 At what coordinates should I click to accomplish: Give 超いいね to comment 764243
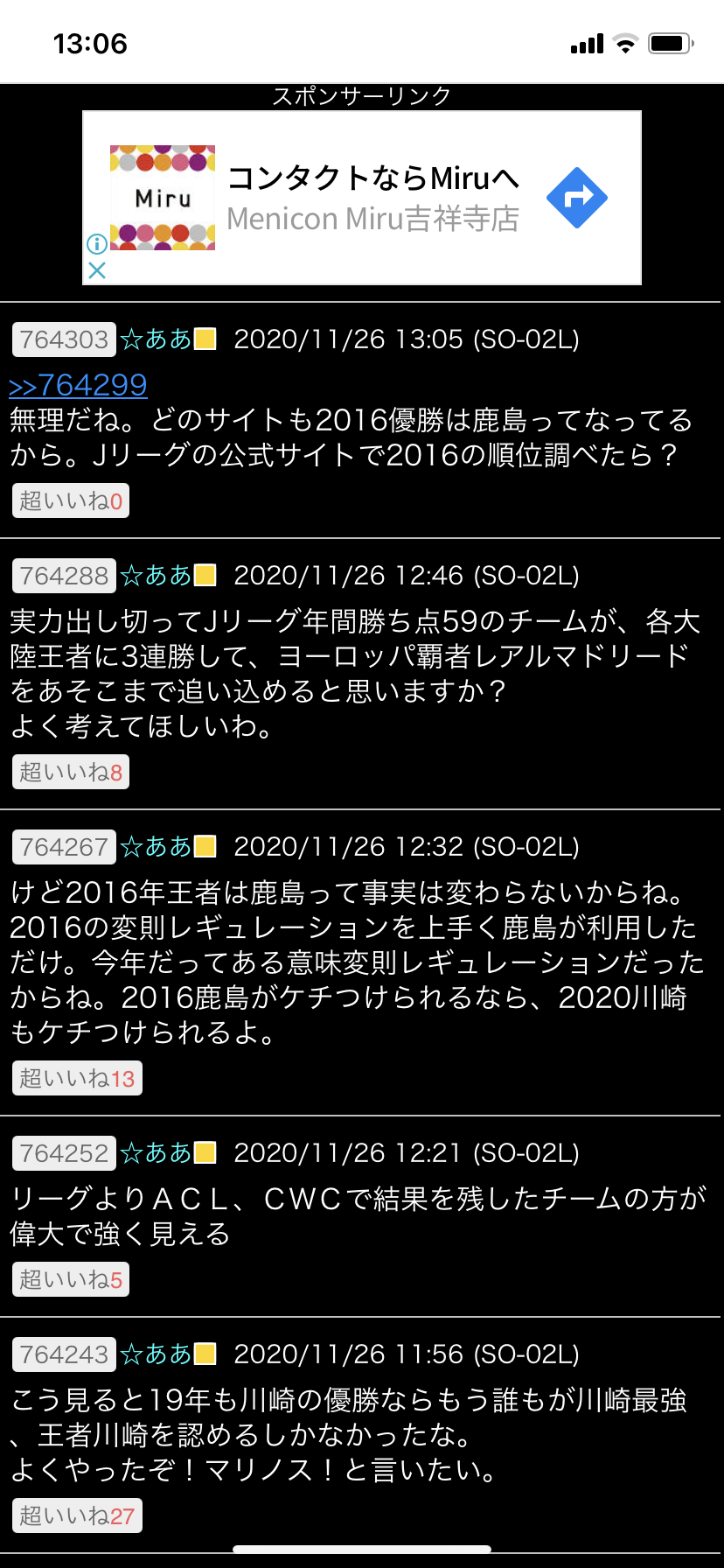[x=77, y=1516]
